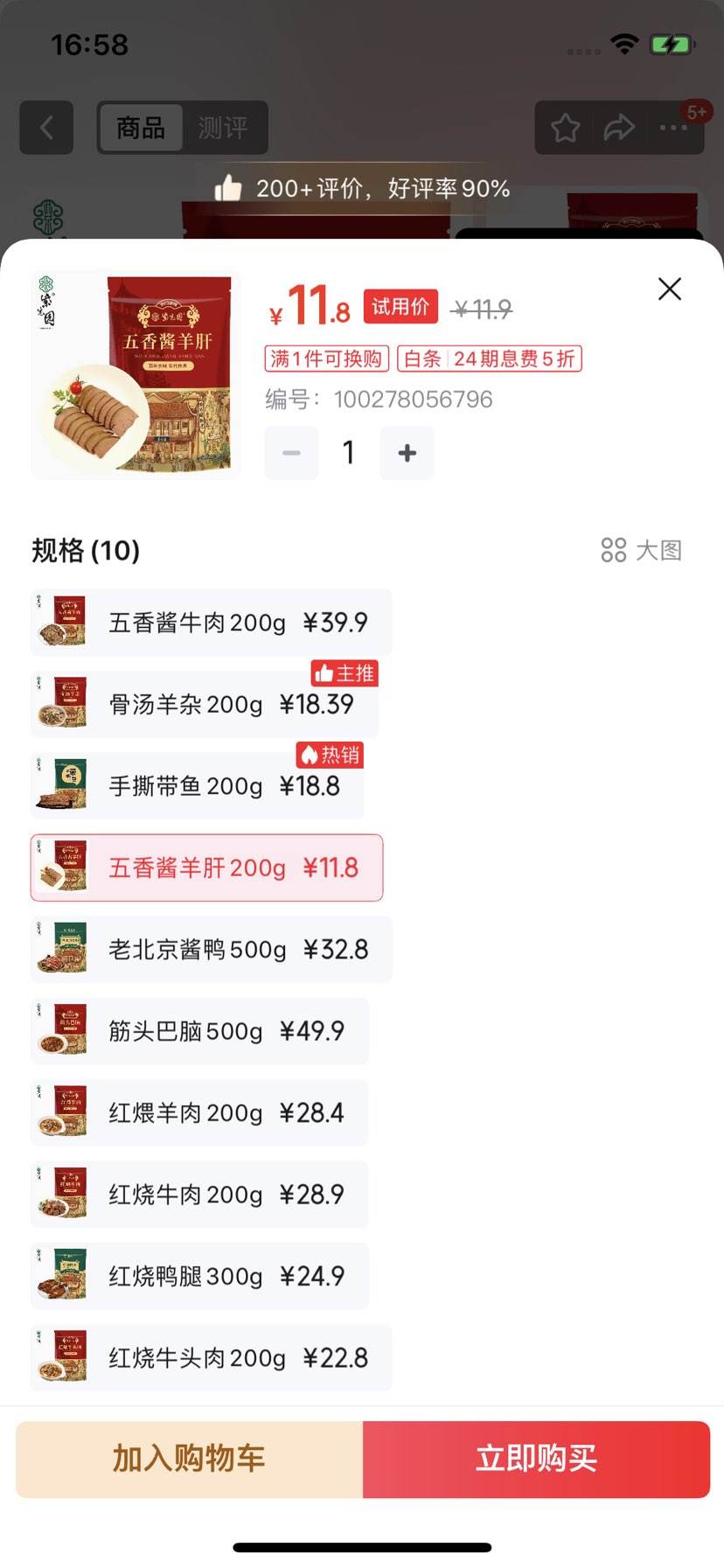Close the specification selection sheet
This screenshot has height=1568, width=724.
pos(669,289)
